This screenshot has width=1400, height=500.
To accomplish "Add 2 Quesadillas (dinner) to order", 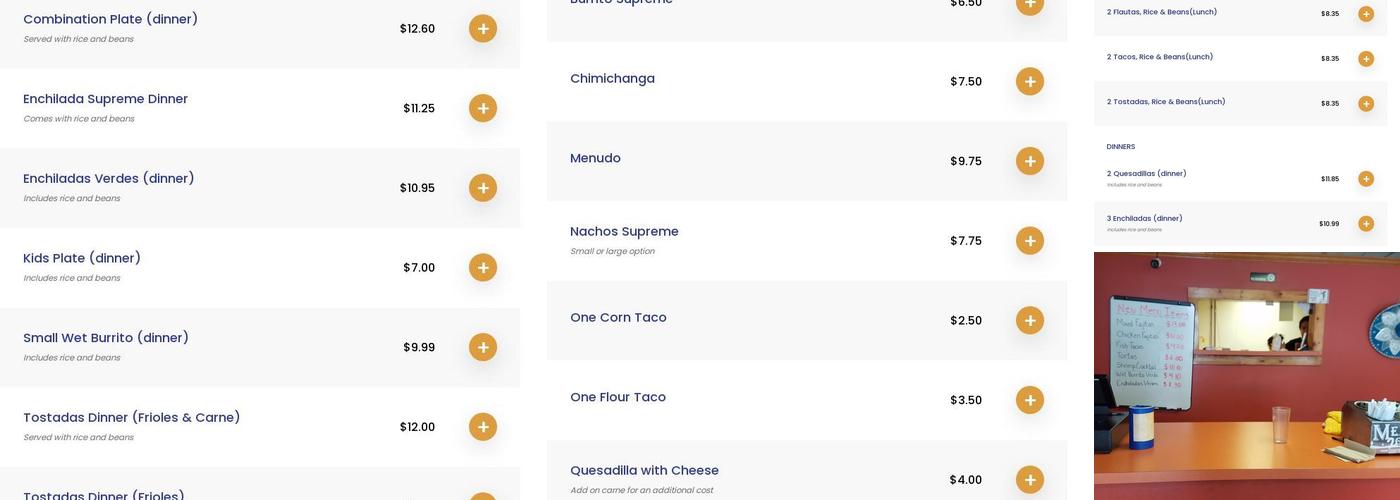I will (1366, 179).
